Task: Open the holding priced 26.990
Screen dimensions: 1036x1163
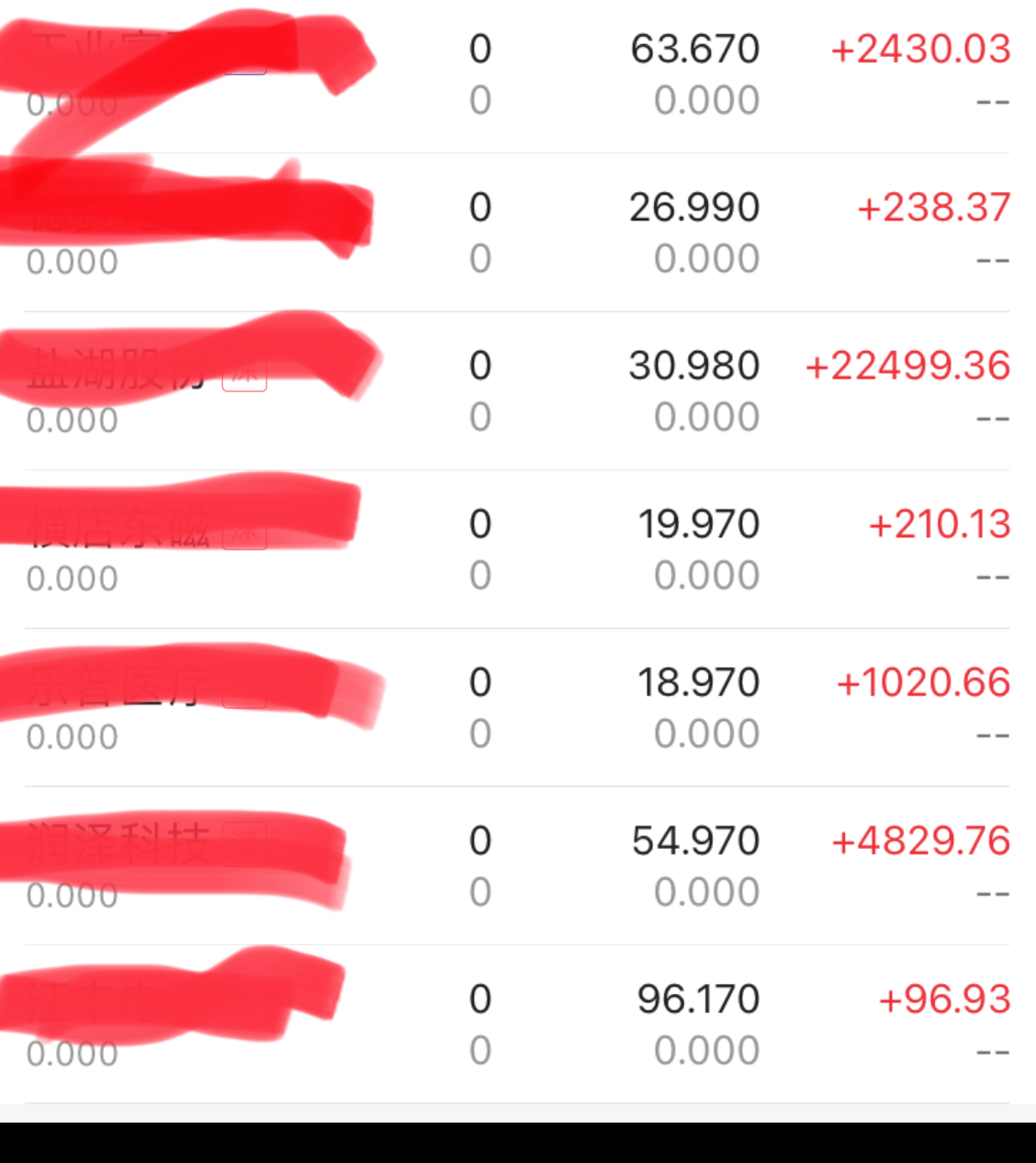Action: 518,232
